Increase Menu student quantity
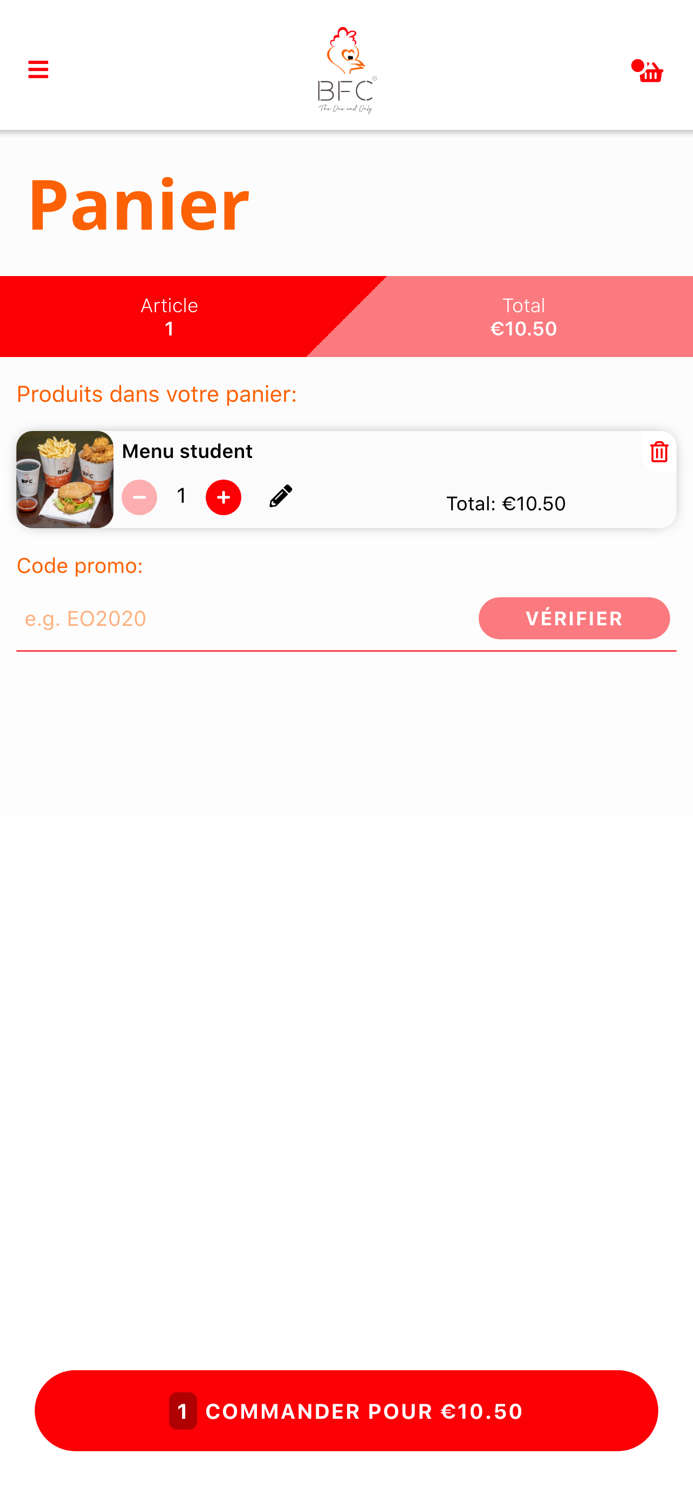Viewport: 693px width, 1500px height. pos(223,497)
